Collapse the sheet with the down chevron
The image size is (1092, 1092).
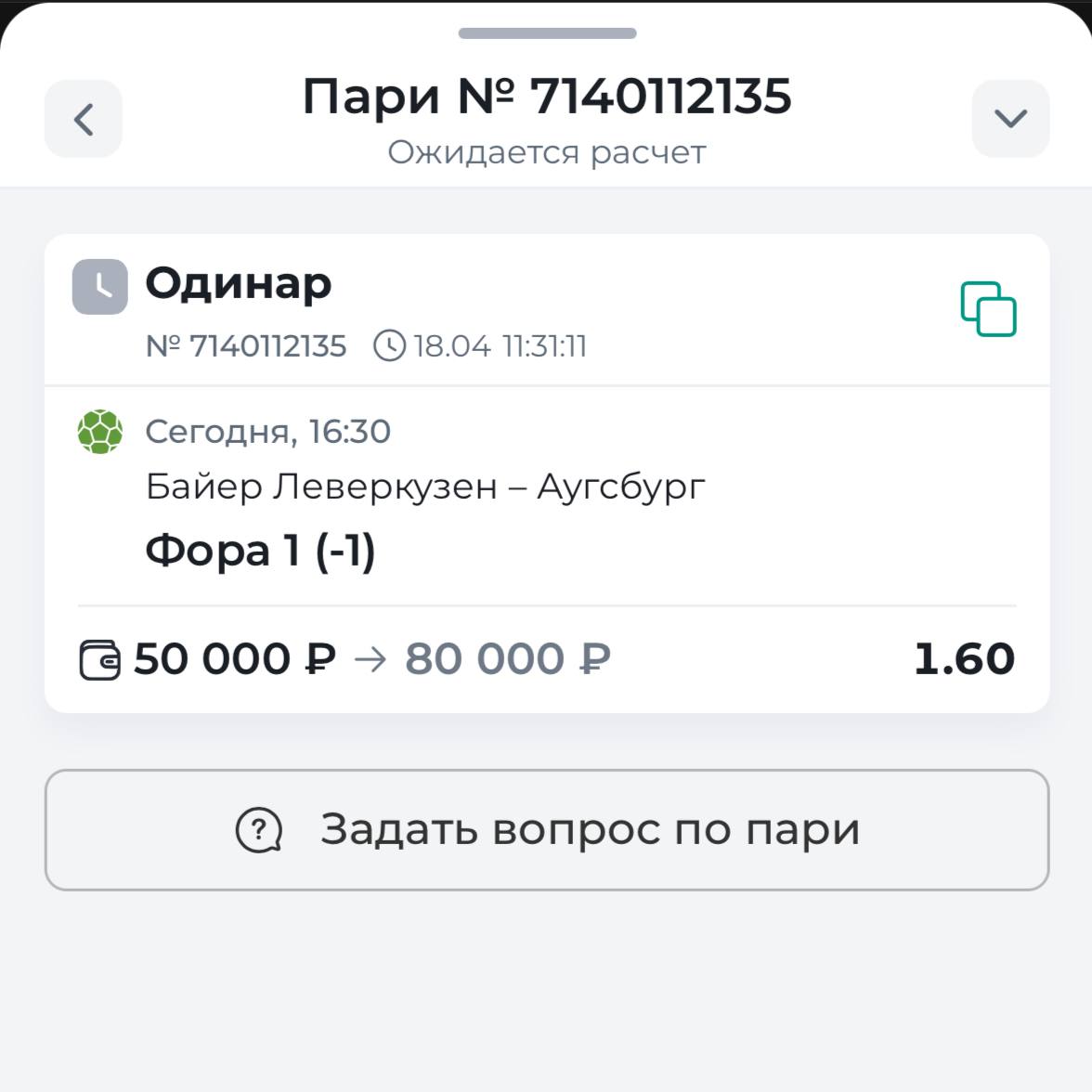pos(1010,119)
